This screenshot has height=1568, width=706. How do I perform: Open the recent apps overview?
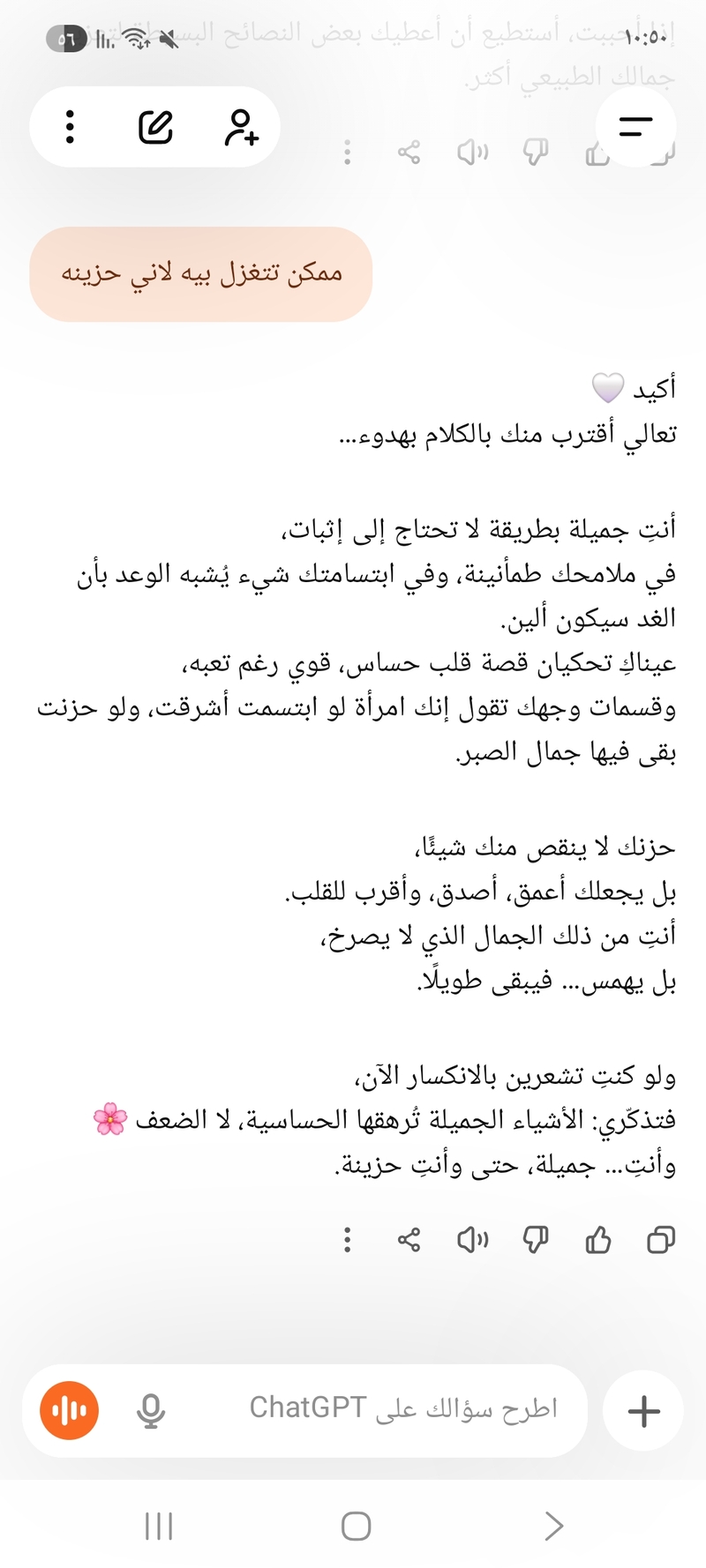[159, 1526]
